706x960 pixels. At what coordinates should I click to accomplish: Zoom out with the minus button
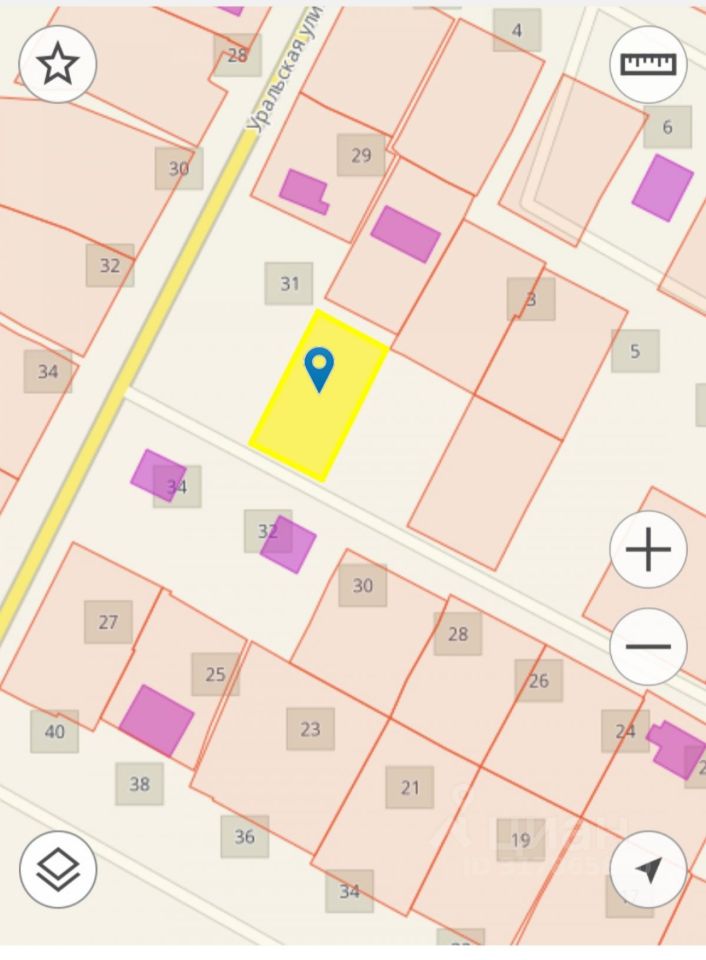coord(648,646)
